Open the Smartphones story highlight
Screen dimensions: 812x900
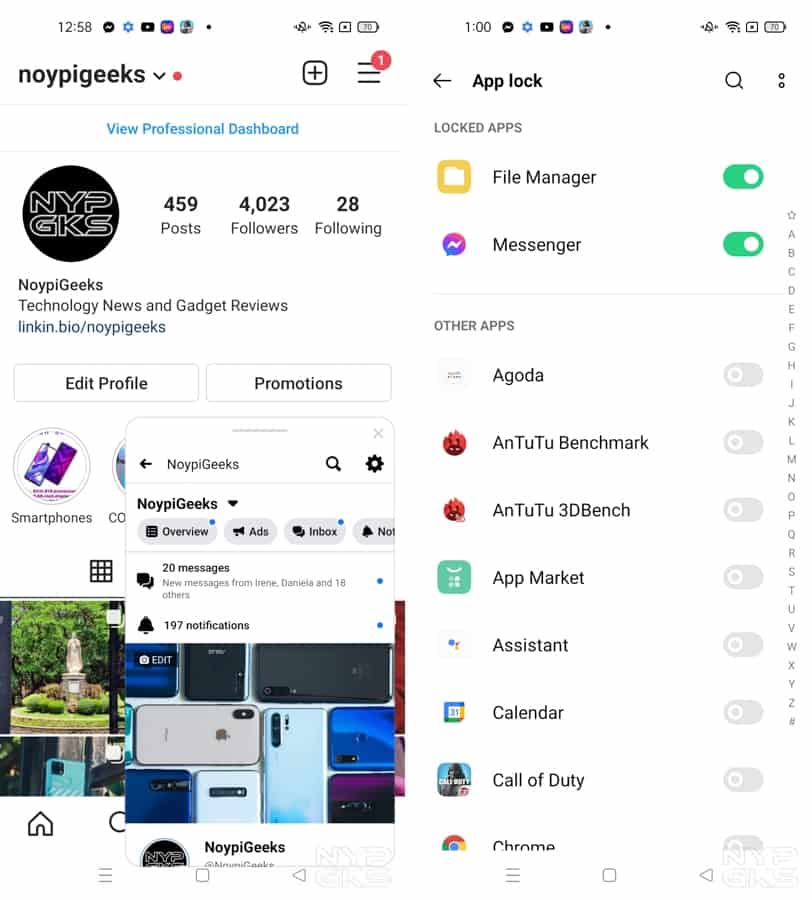click(52, 467)
